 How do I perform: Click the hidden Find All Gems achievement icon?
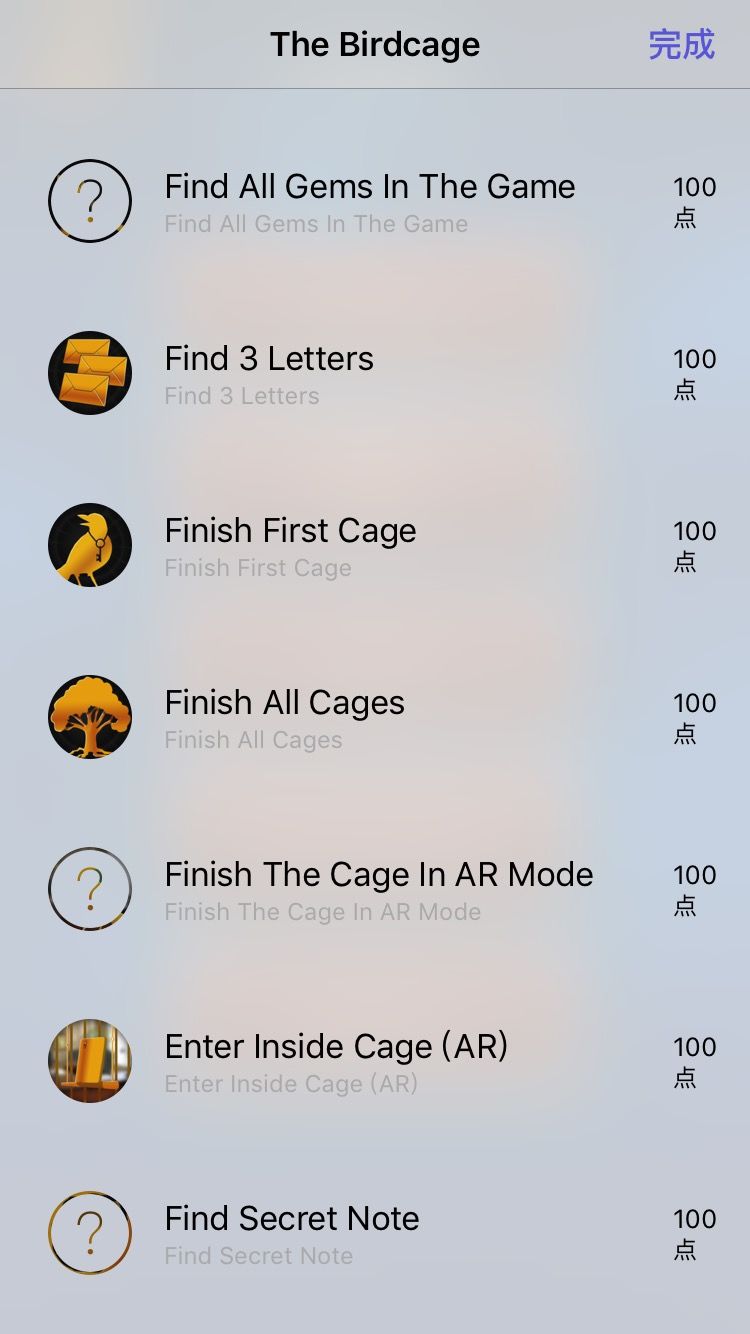(90, 201)
